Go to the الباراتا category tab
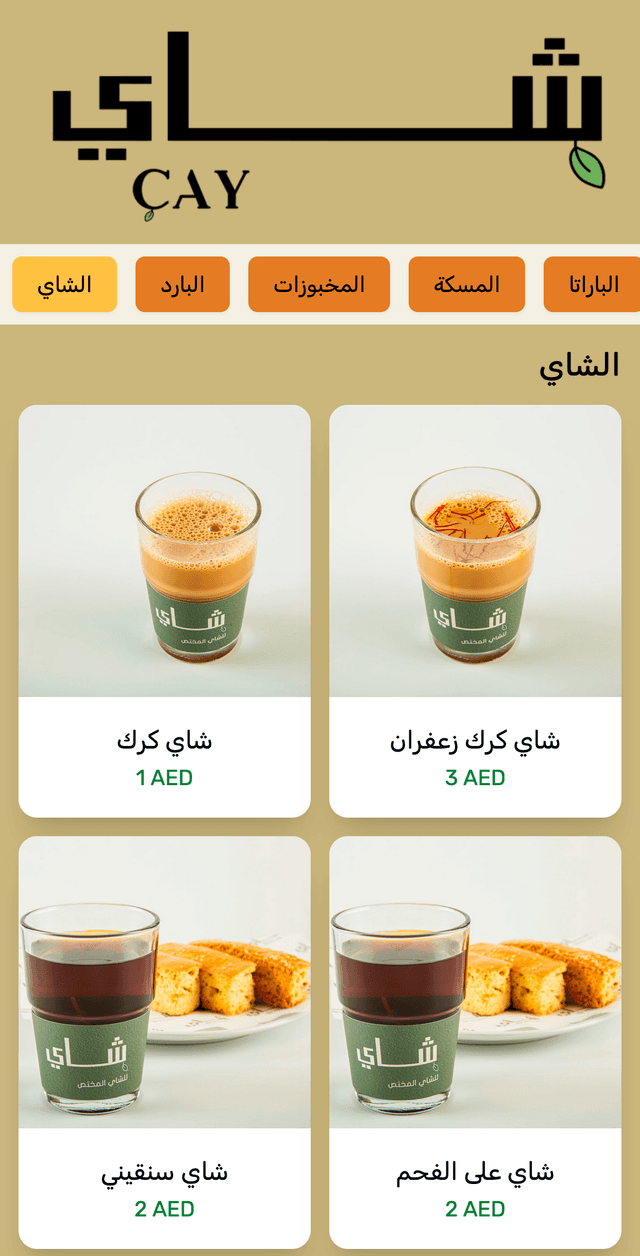This screenshot has height=1256, width=640. point(592,285)
